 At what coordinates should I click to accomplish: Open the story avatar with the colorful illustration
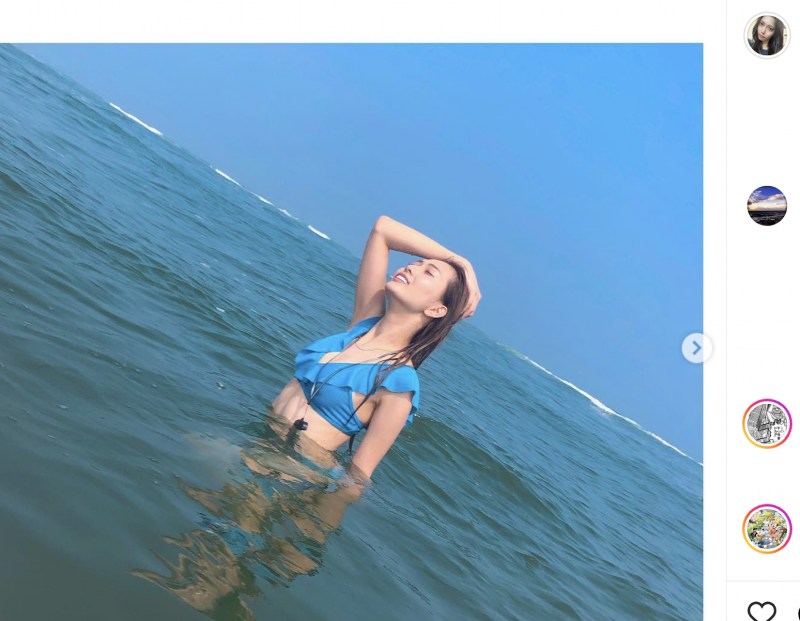click(767, 529)
